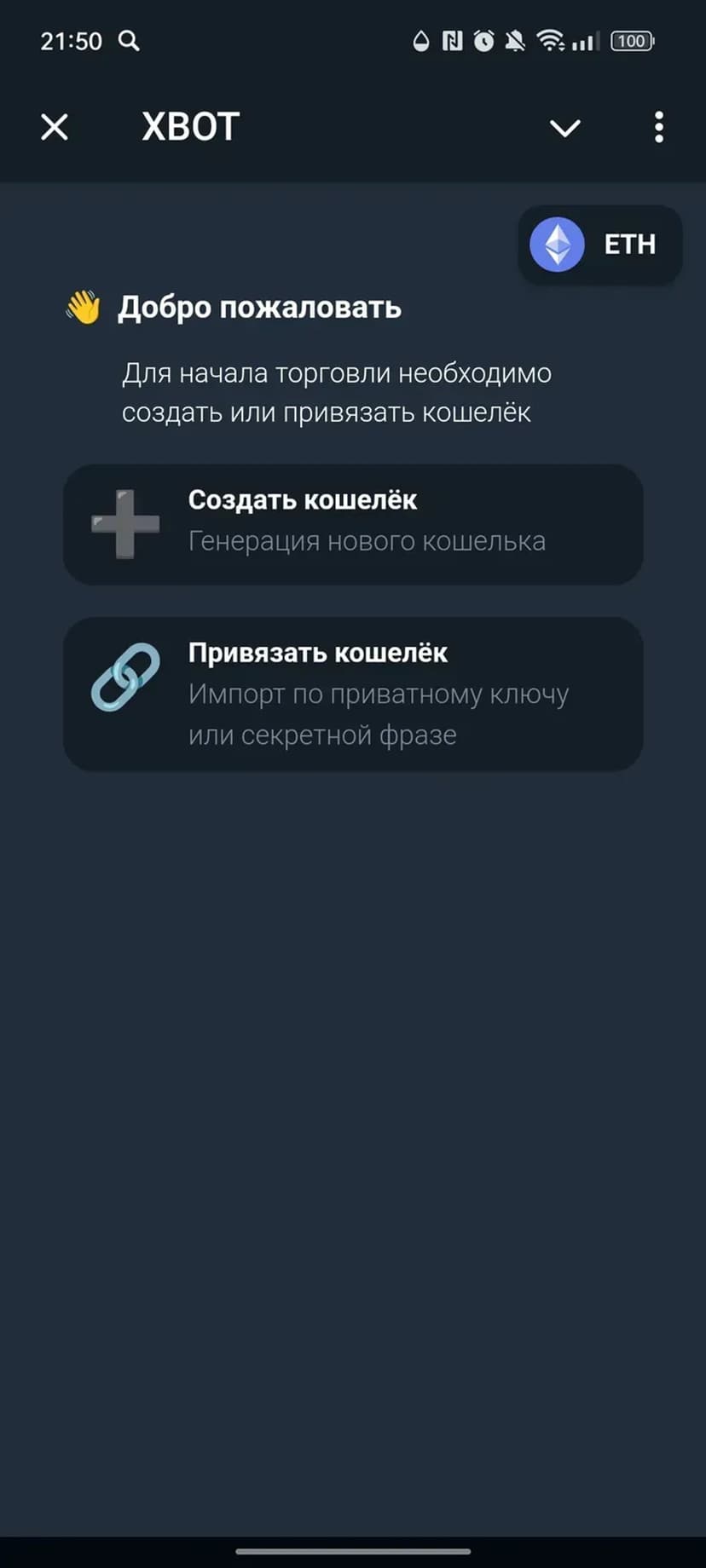Close the XBOT mini app
Viewport: 706px width, 1568px height.
click(x=55, y=128)
